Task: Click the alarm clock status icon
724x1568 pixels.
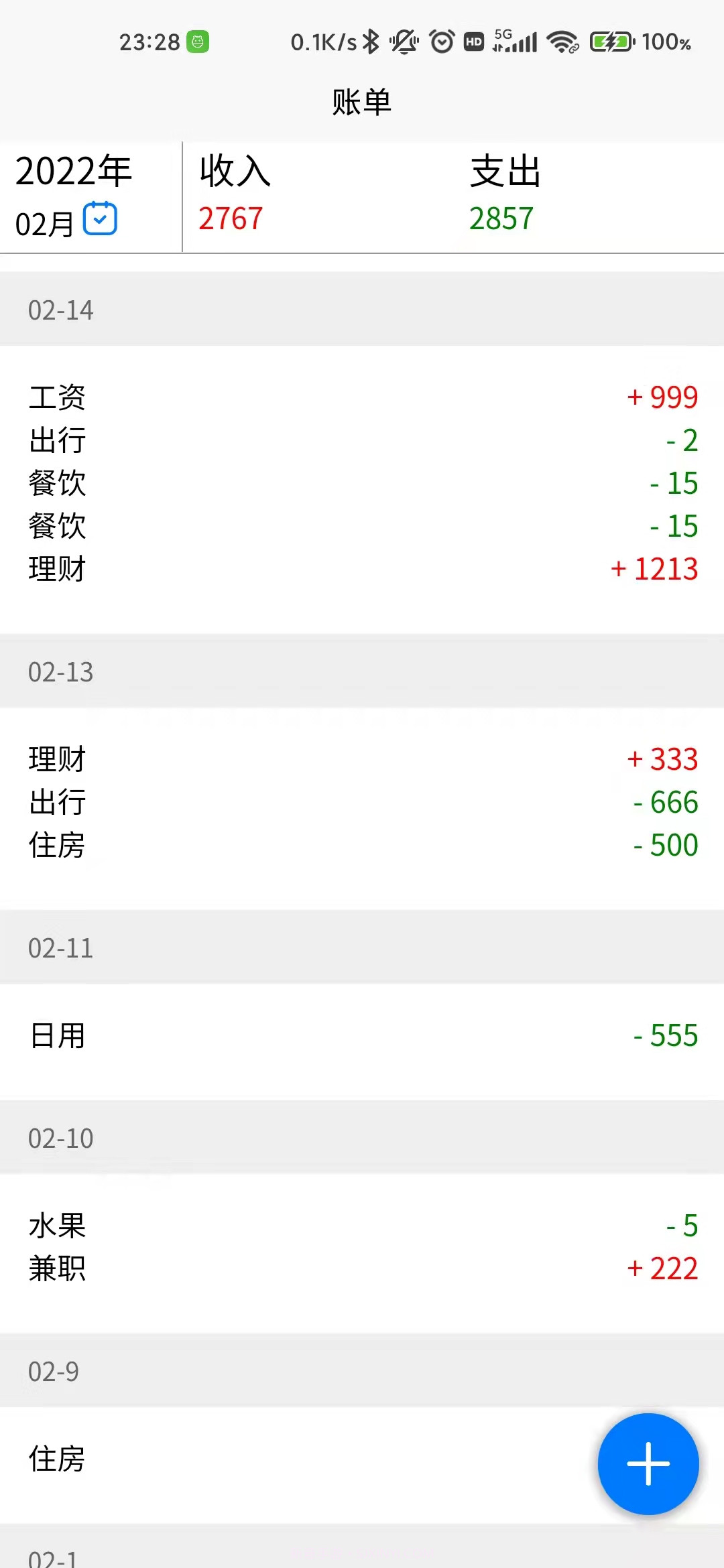Action: (x=442, y=42)
